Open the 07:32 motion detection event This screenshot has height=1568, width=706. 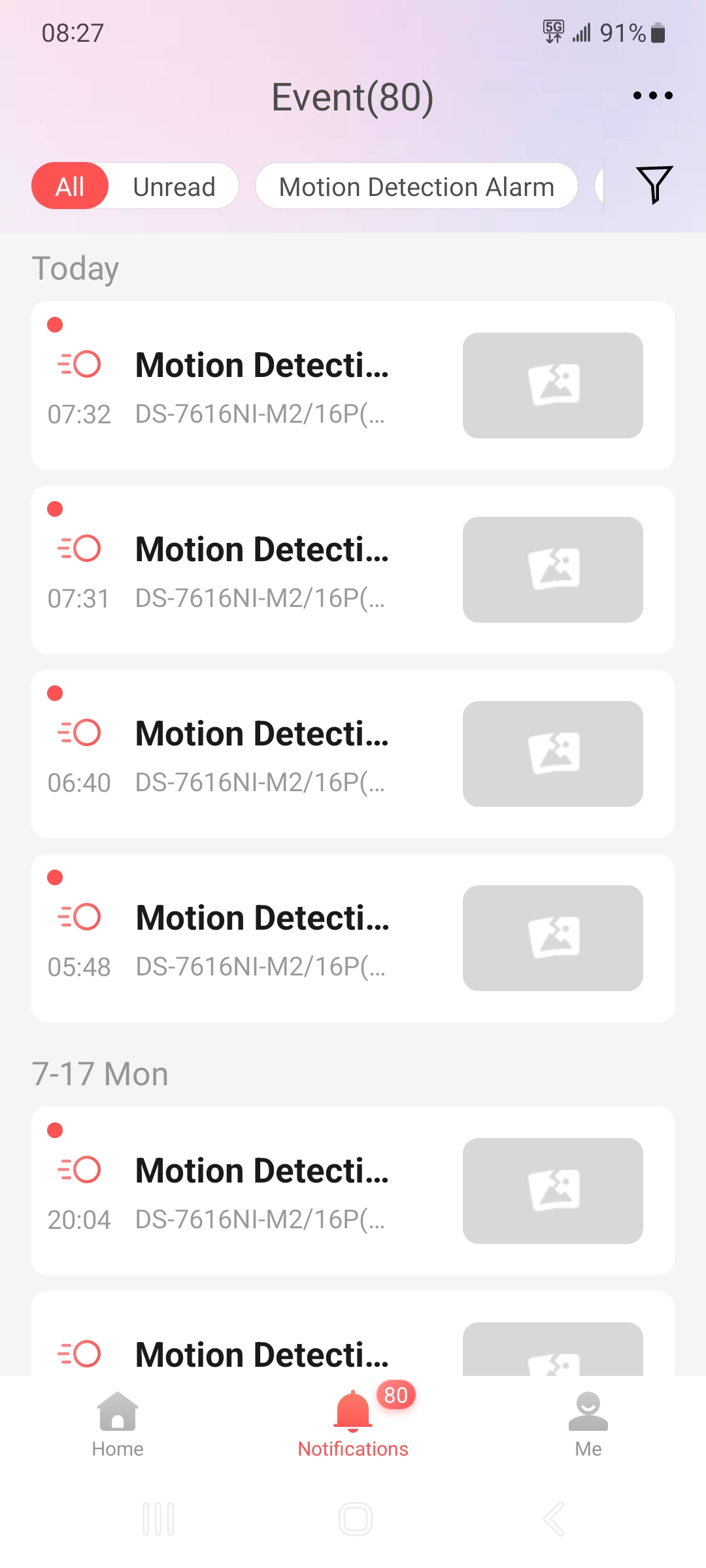261,385
